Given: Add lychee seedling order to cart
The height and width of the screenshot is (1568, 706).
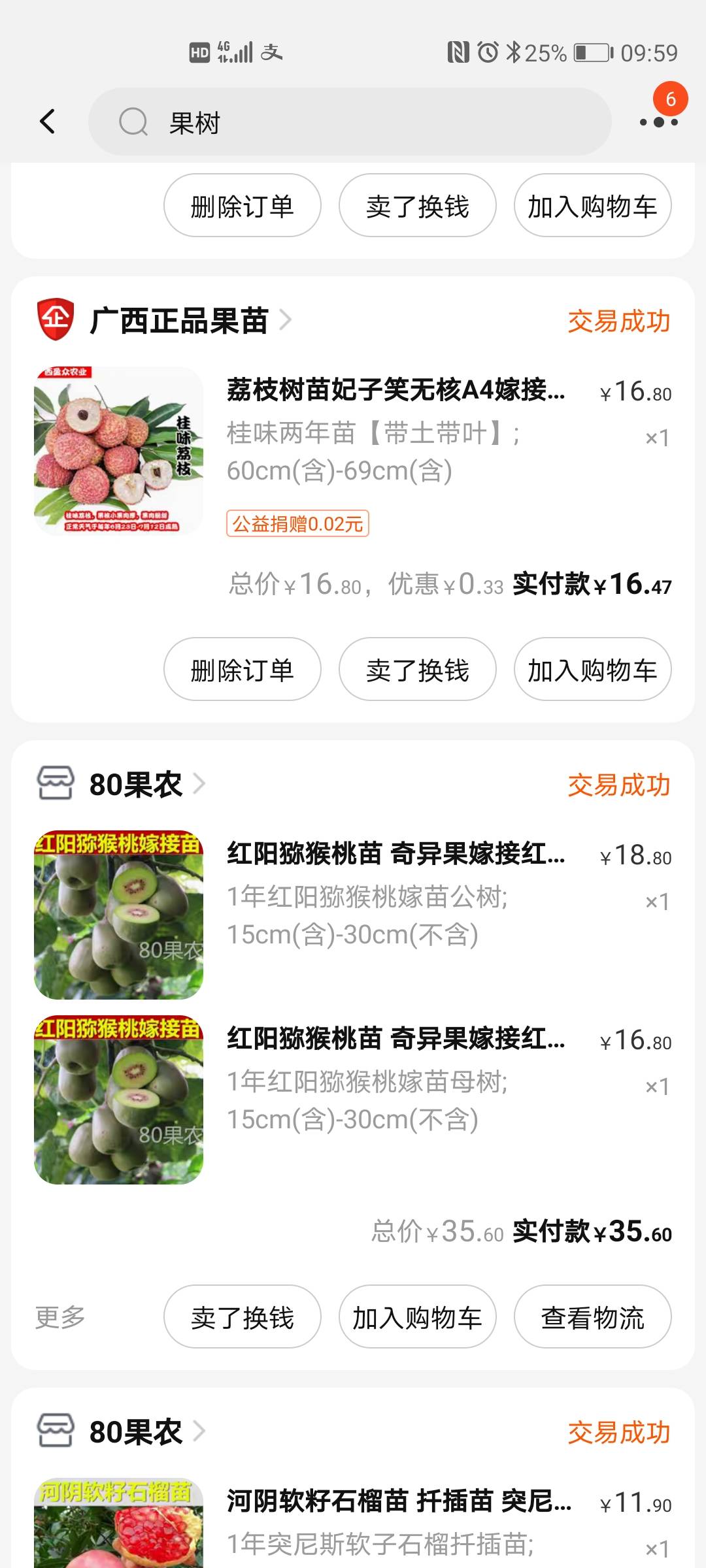Looking at the screenshot, I should [x=592, y=670].
